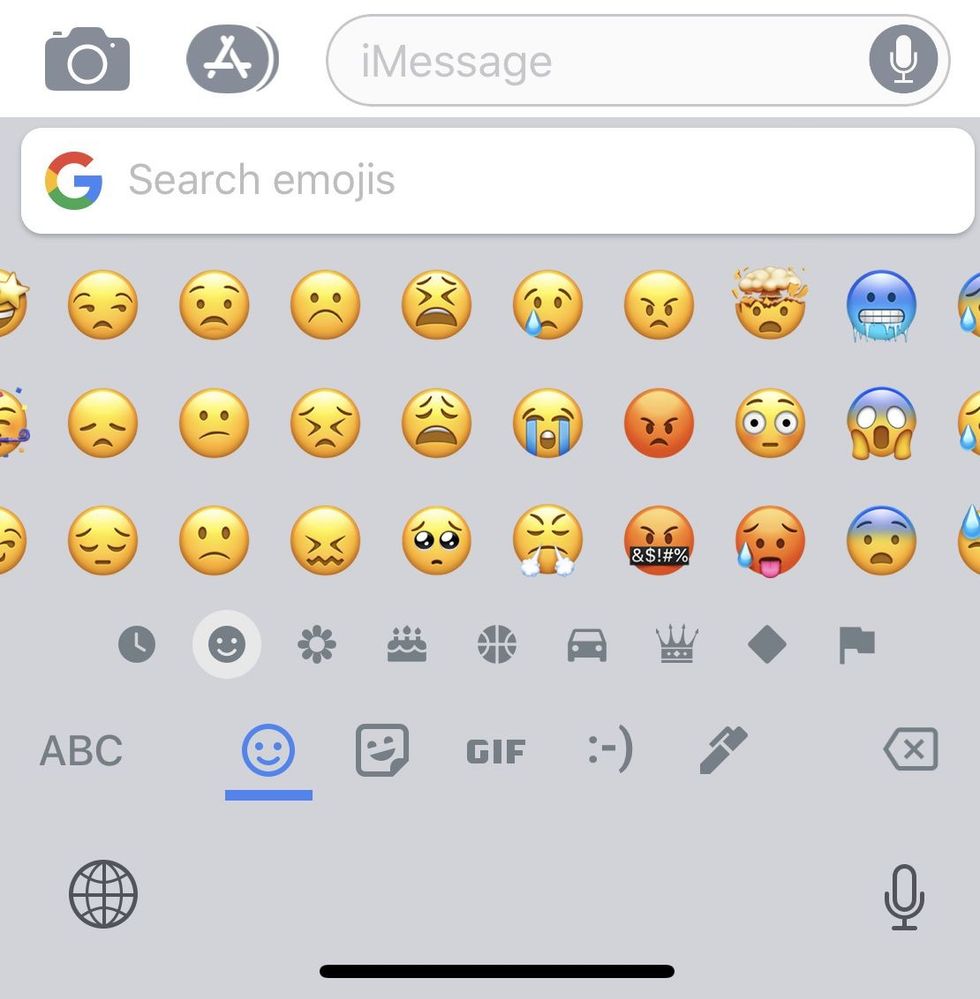Return to the ABC letter keyboard

(x=81, y=751)
